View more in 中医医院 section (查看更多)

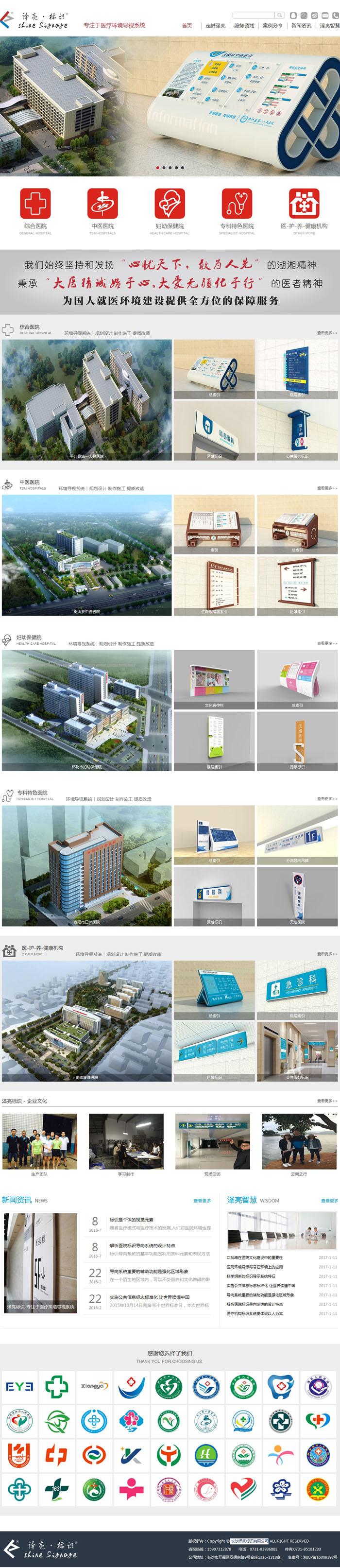pos(326,488)
